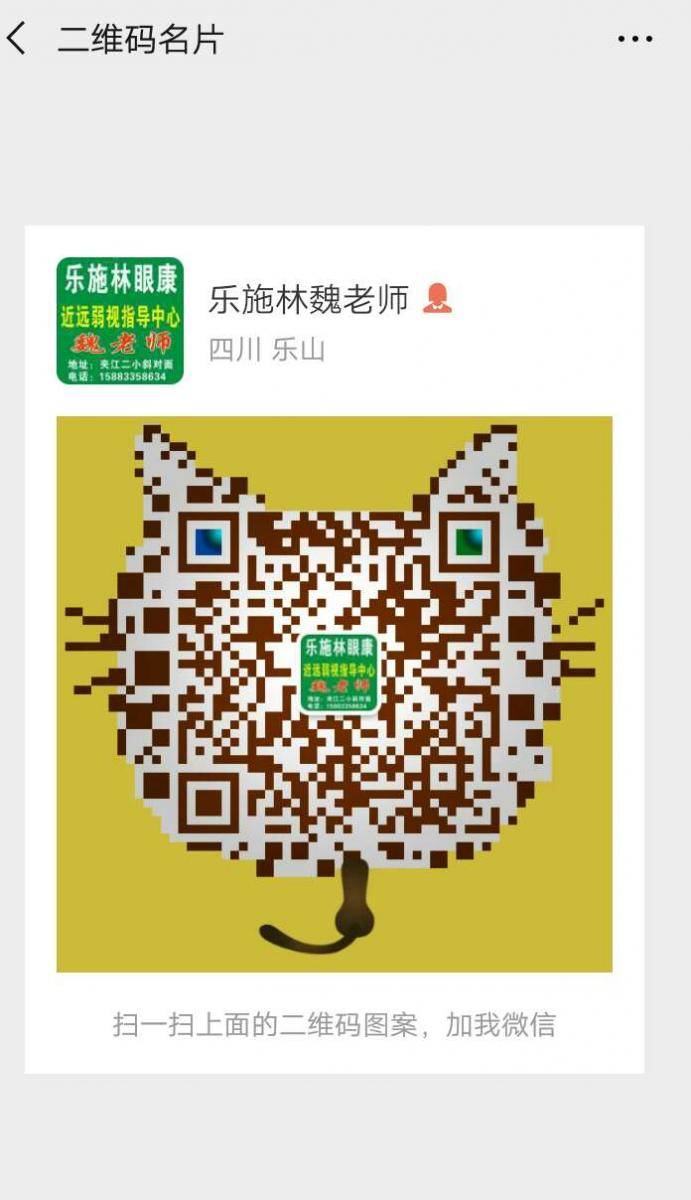
Task: Go back from the QR code card page
Action: 17,39
